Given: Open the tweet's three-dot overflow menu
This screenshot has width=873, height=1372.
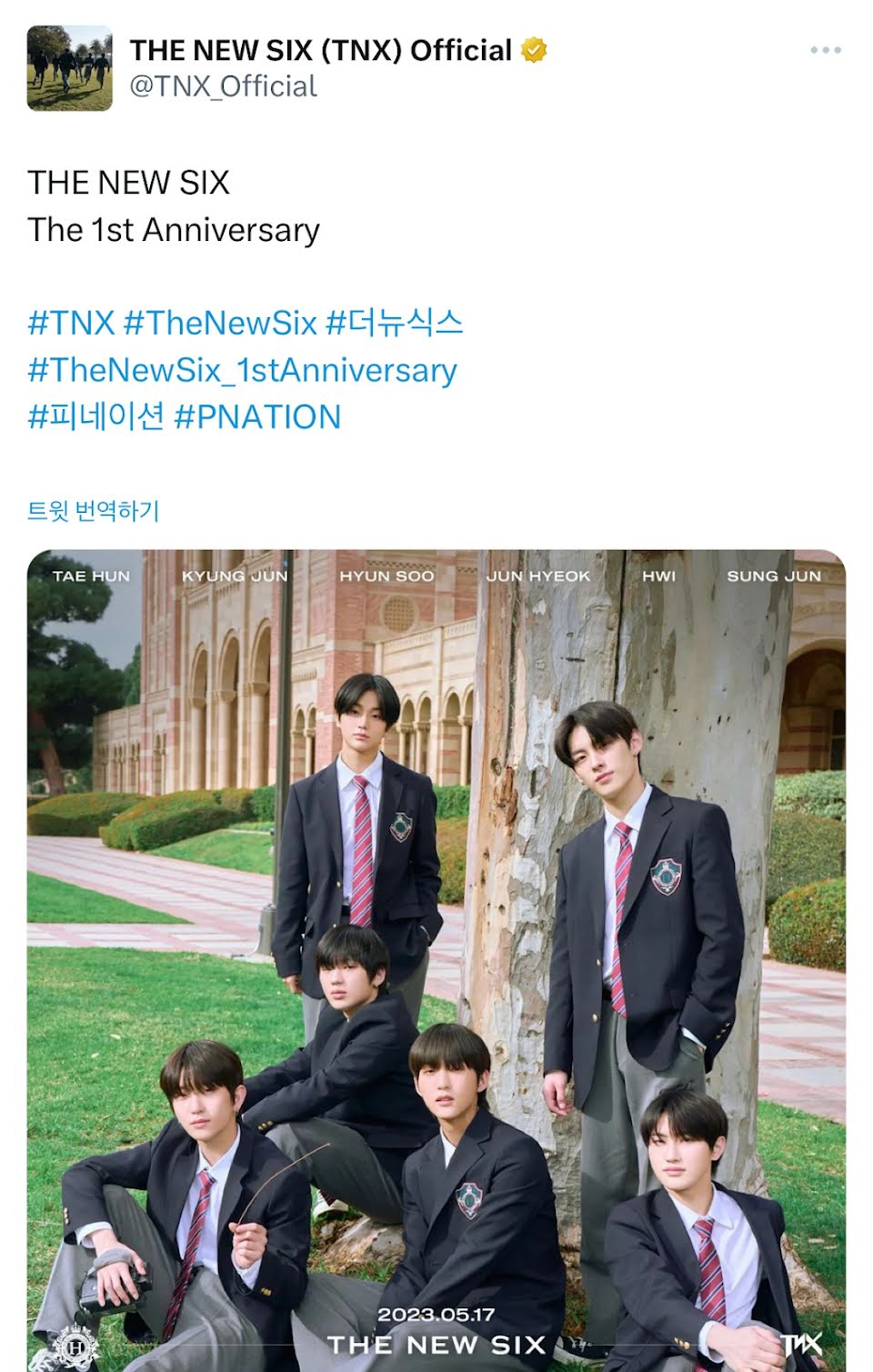Looking at the screenshot, I should tap(825, 50).
